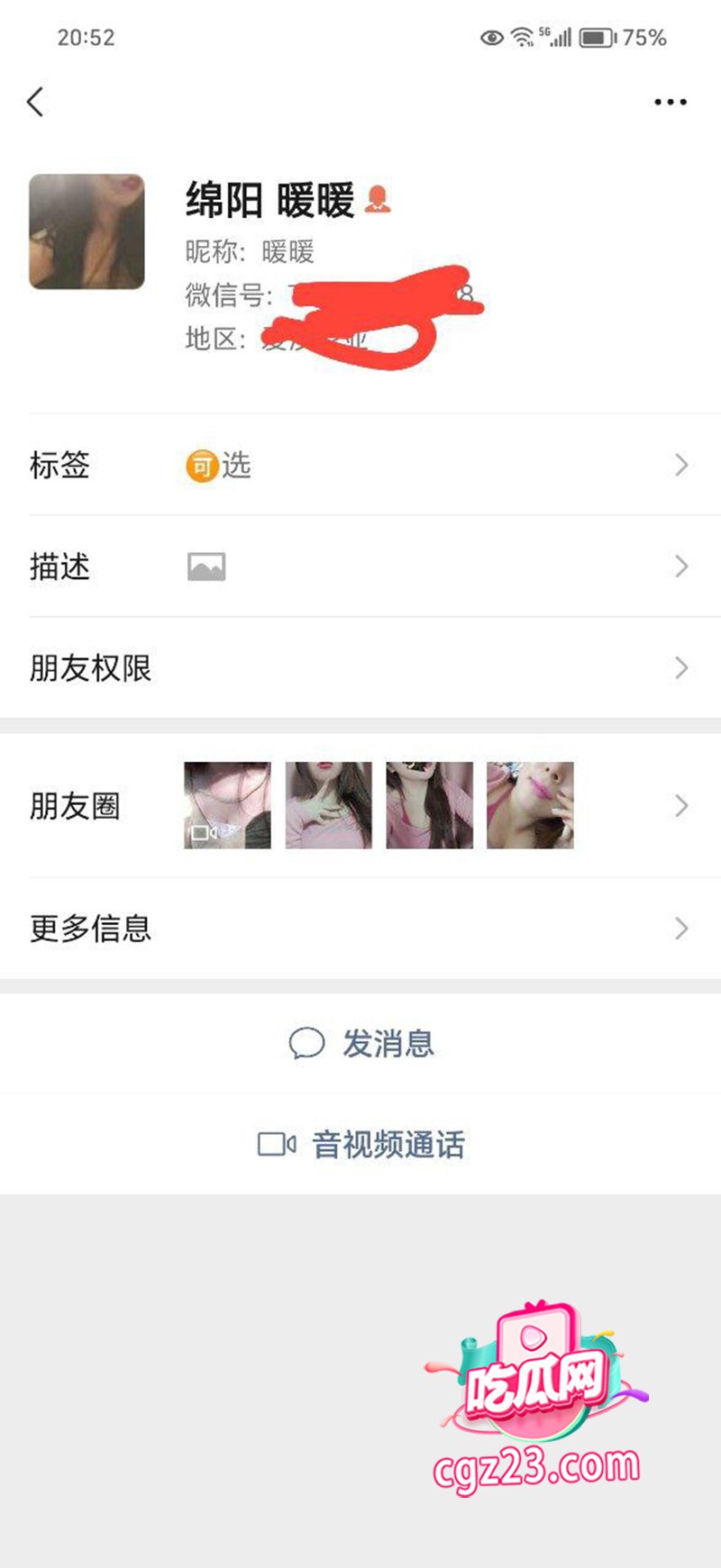Viewport: 721px width, 1568px height.
Task: Open the 朋友圈 Moments row
Action: pos(360,806)
